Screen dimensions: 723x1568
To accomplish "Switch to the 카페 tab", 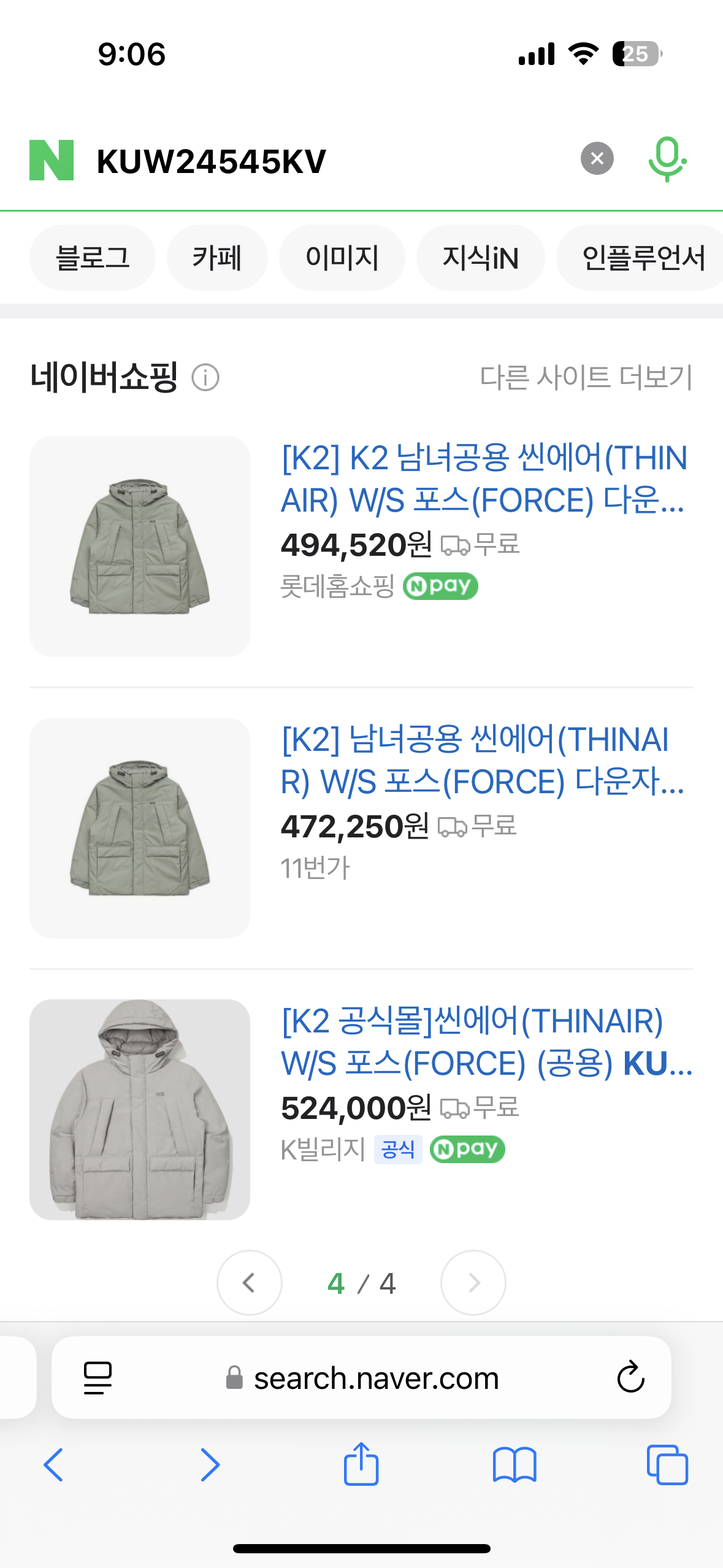I will click(x=217, y=258).
